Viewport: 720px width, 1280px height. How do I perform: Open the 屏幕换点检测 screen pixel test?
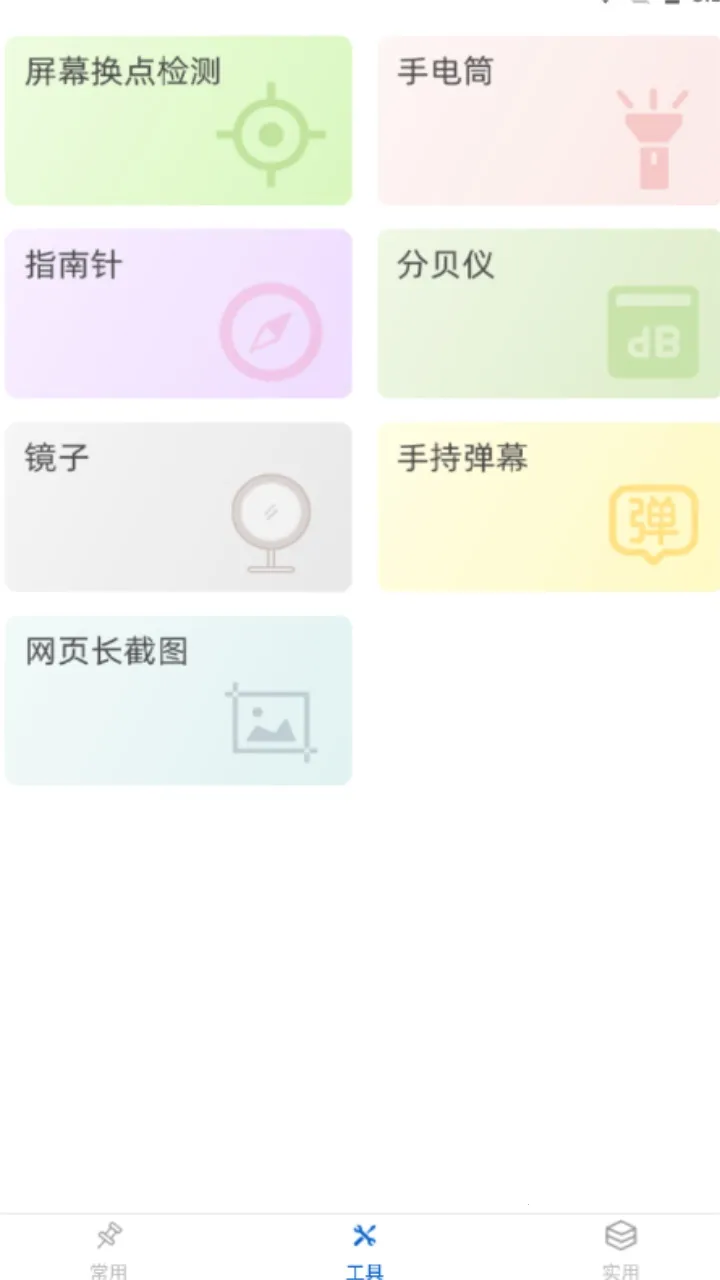[178, 121]
